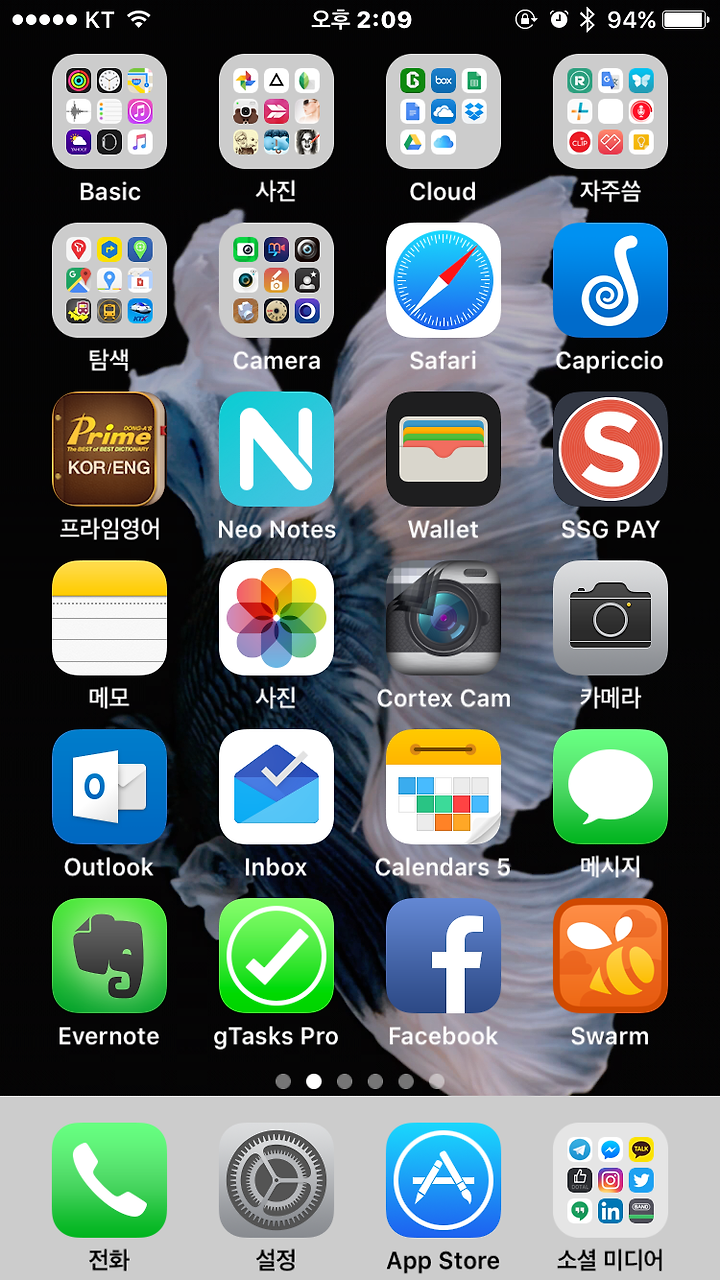The image size is (720, 1280).
Task: Launch Evernote
Action: tap(109, 956)
